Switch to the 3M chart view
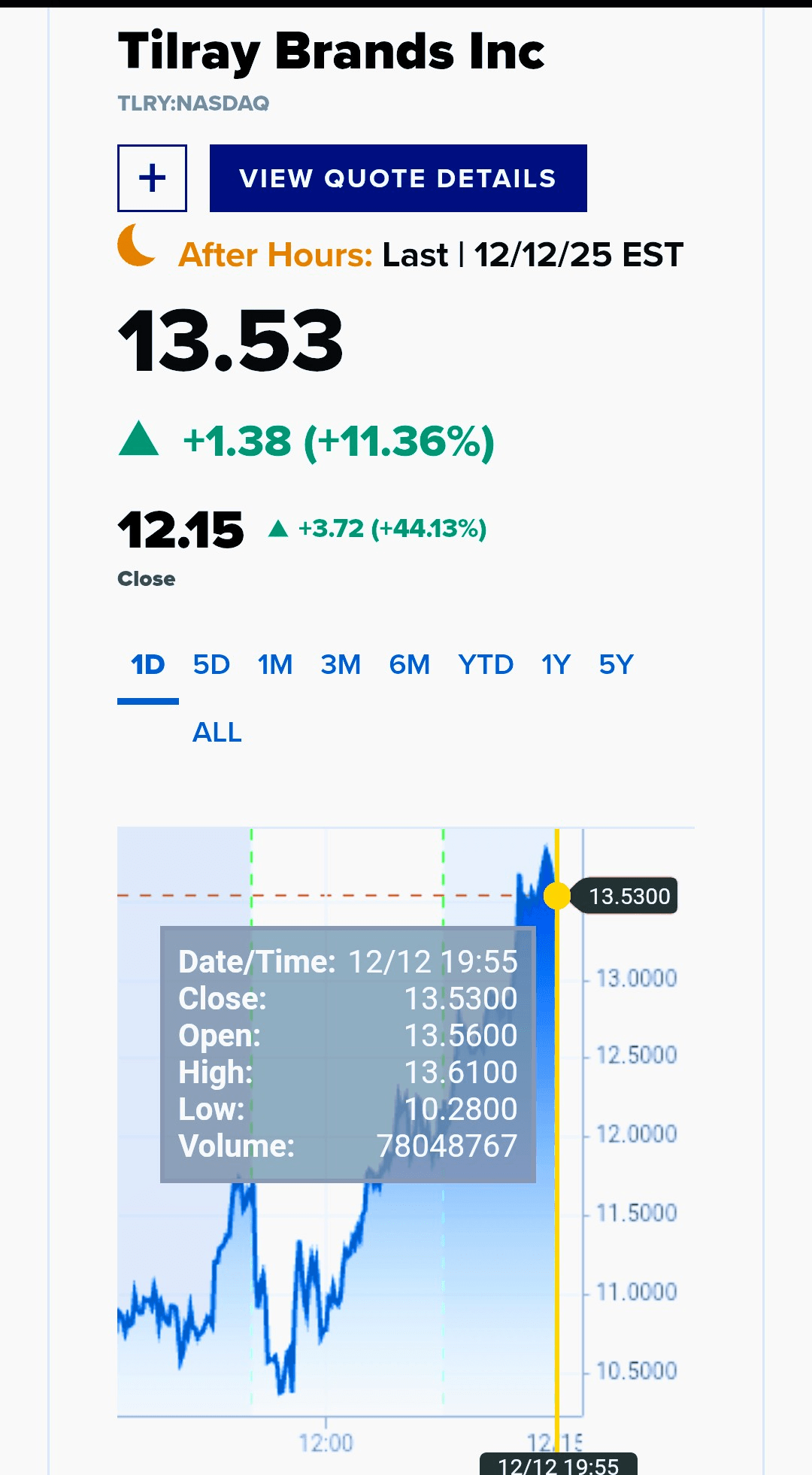812x1475 pixels. click(341, 665)
